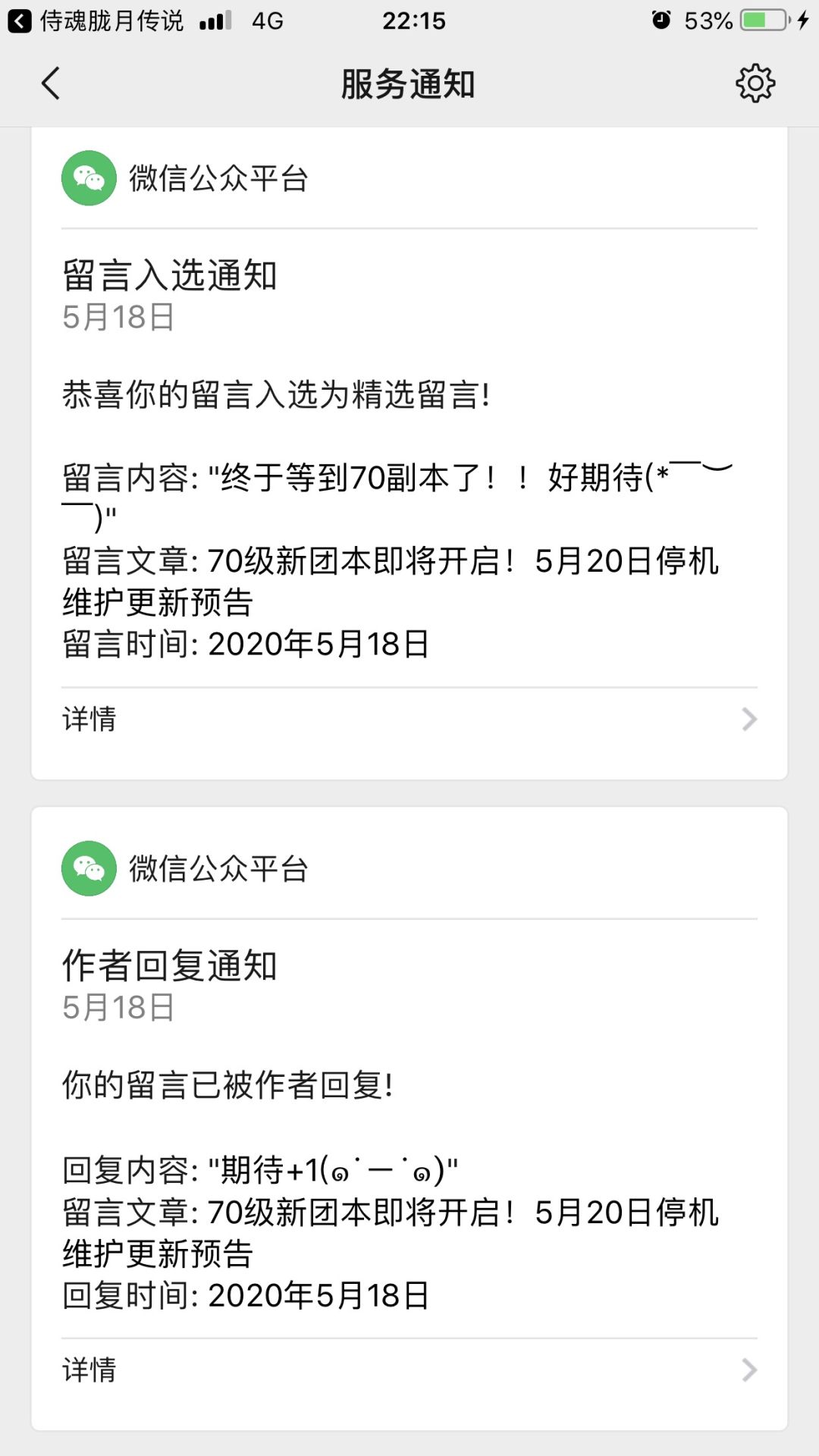Image resolution: width=819 pixels, height=1456 pixels.
Task: Open 详情 of 作者回复通知
Action: point(409,1370)
